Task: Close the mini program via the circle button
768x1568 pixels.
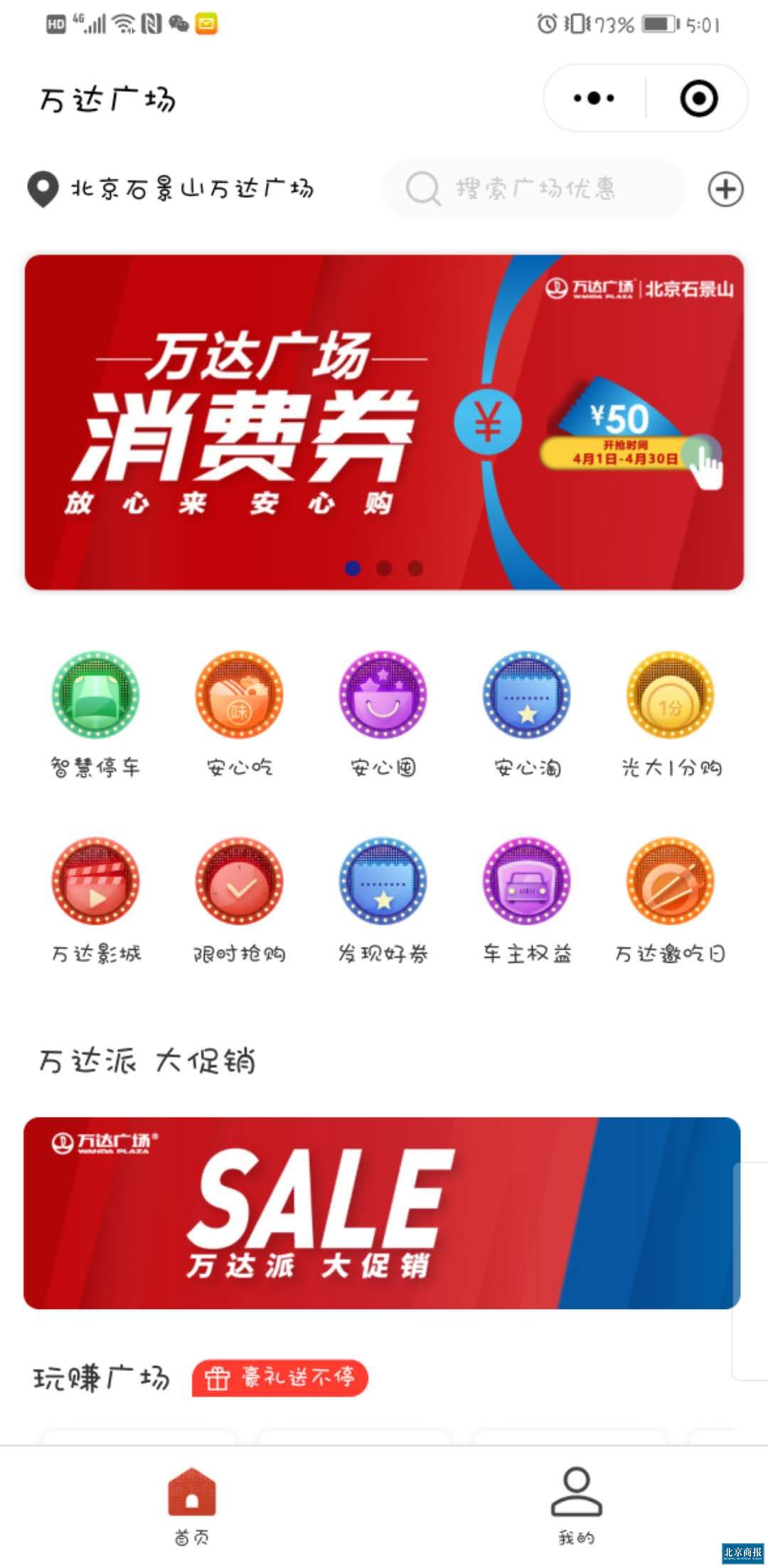Action: point(698,98)
